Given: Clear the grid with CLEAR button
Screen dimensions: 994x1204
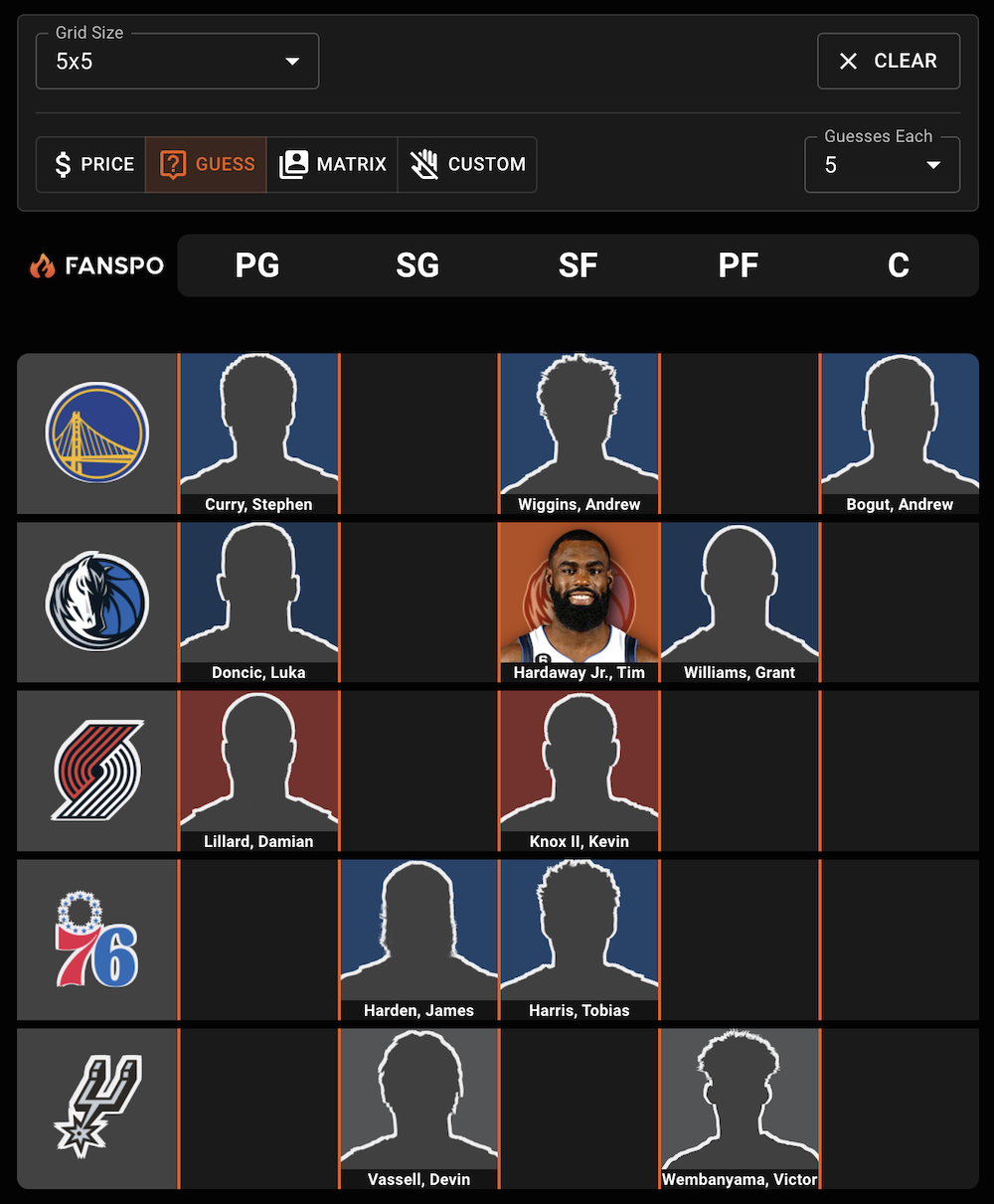Looking at the screenshot, I should pos(889,62).
